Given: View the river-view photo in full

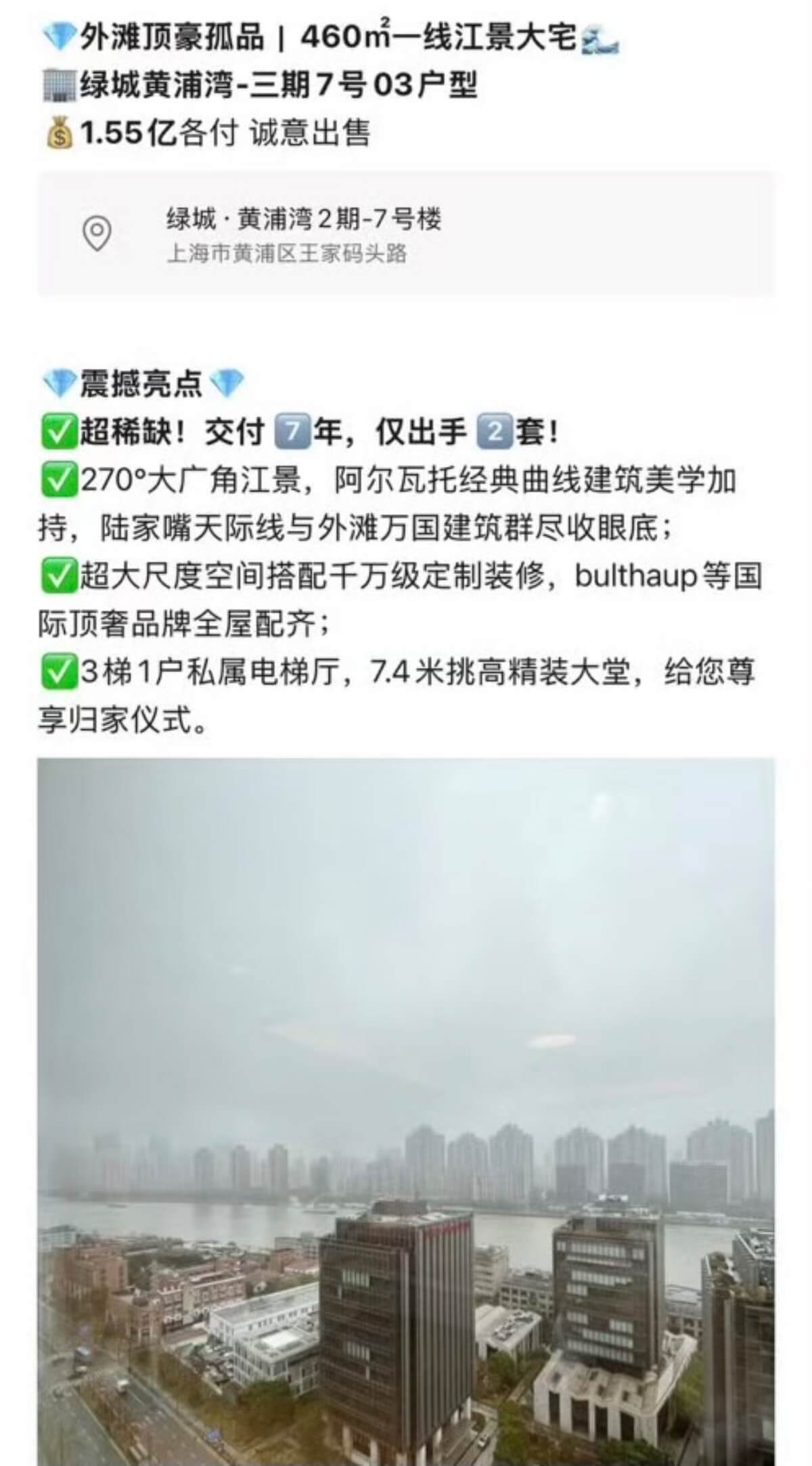Looking at the screenshot, I should click(x=406, y=1111).
